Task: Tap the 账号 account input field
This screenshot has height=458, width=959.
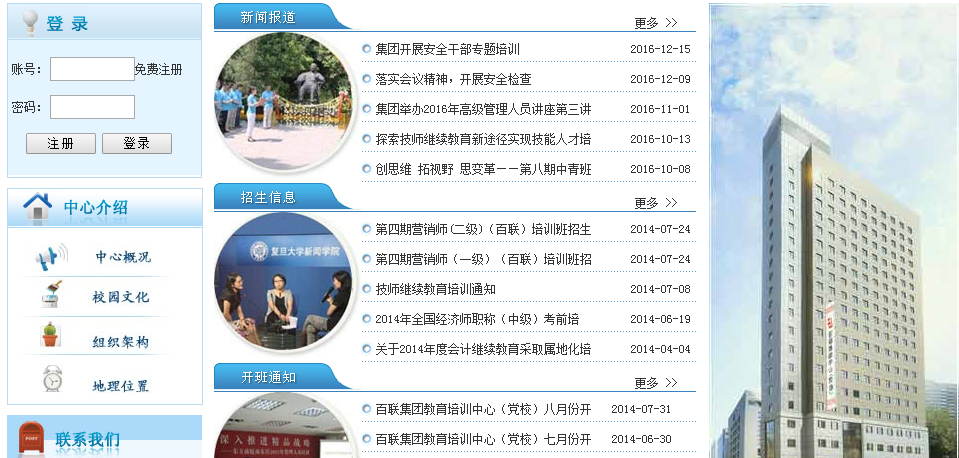Action: [x=91, y=69]
